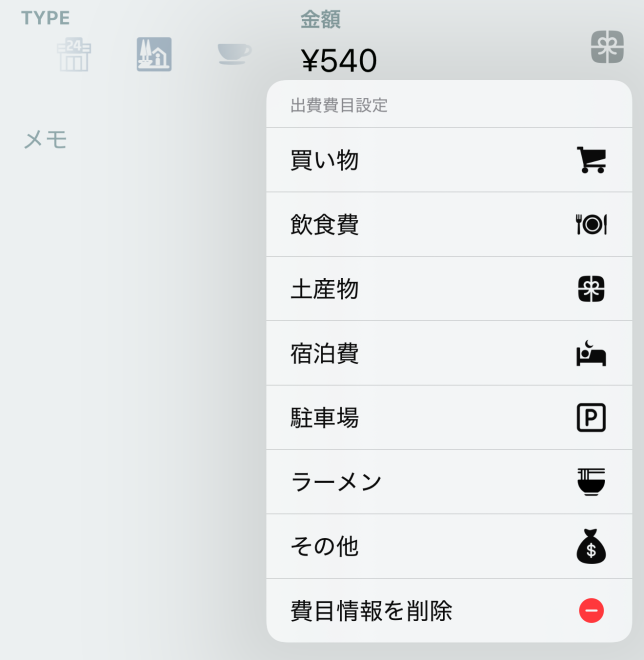Edit the ¥540 amount field

point(339,61)
